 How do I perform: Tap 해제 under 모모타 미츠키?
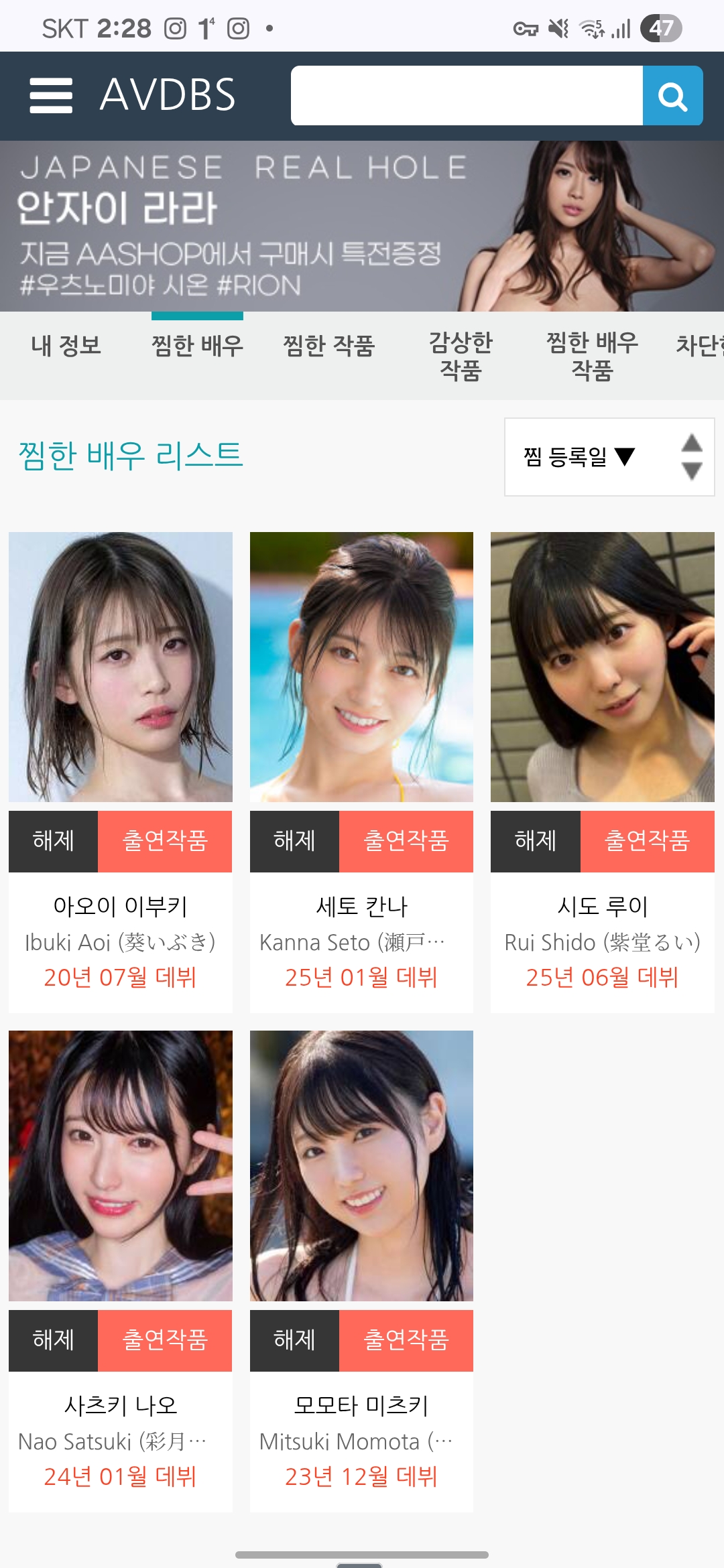[x=294, y=1340]
